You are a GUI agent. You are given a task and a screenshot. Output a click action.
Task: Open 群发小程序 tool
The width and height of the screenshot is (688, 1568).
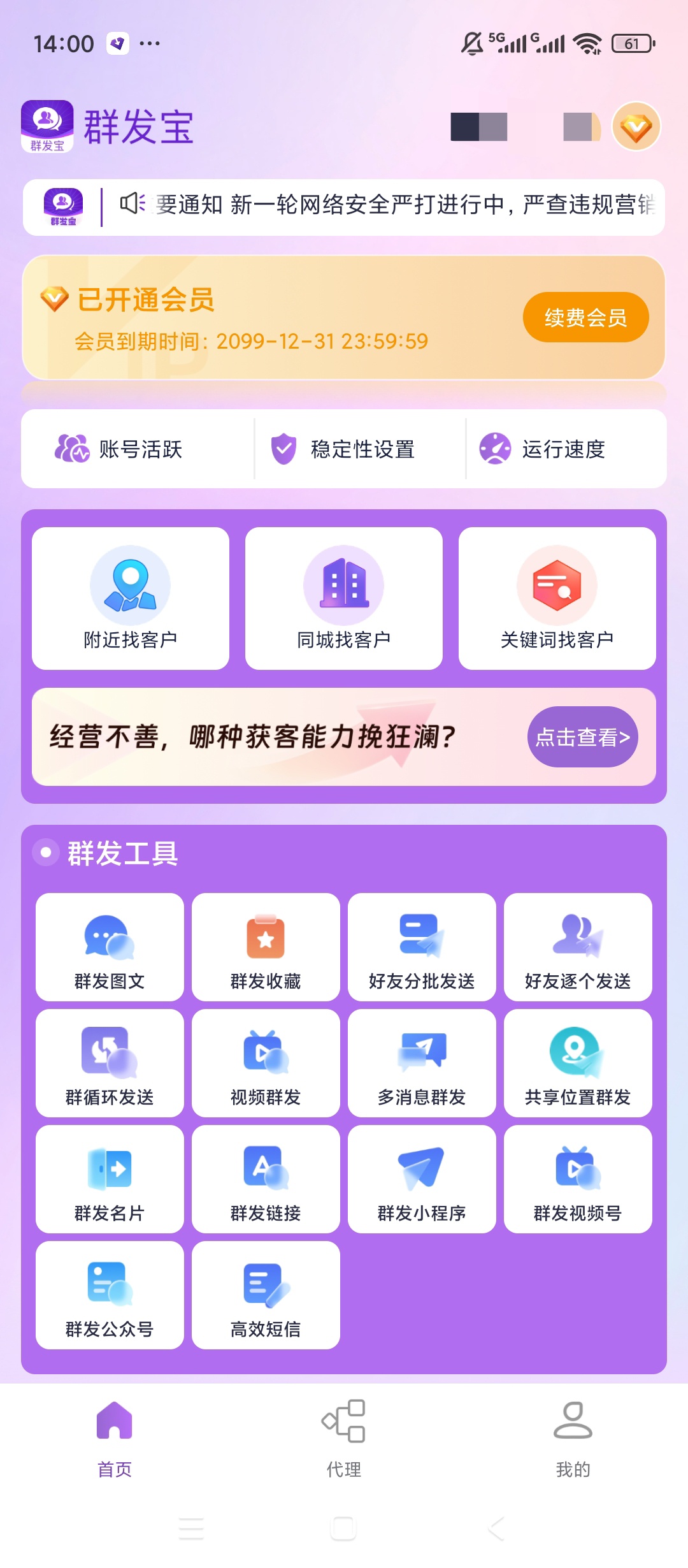click(x=422, y=1179)
